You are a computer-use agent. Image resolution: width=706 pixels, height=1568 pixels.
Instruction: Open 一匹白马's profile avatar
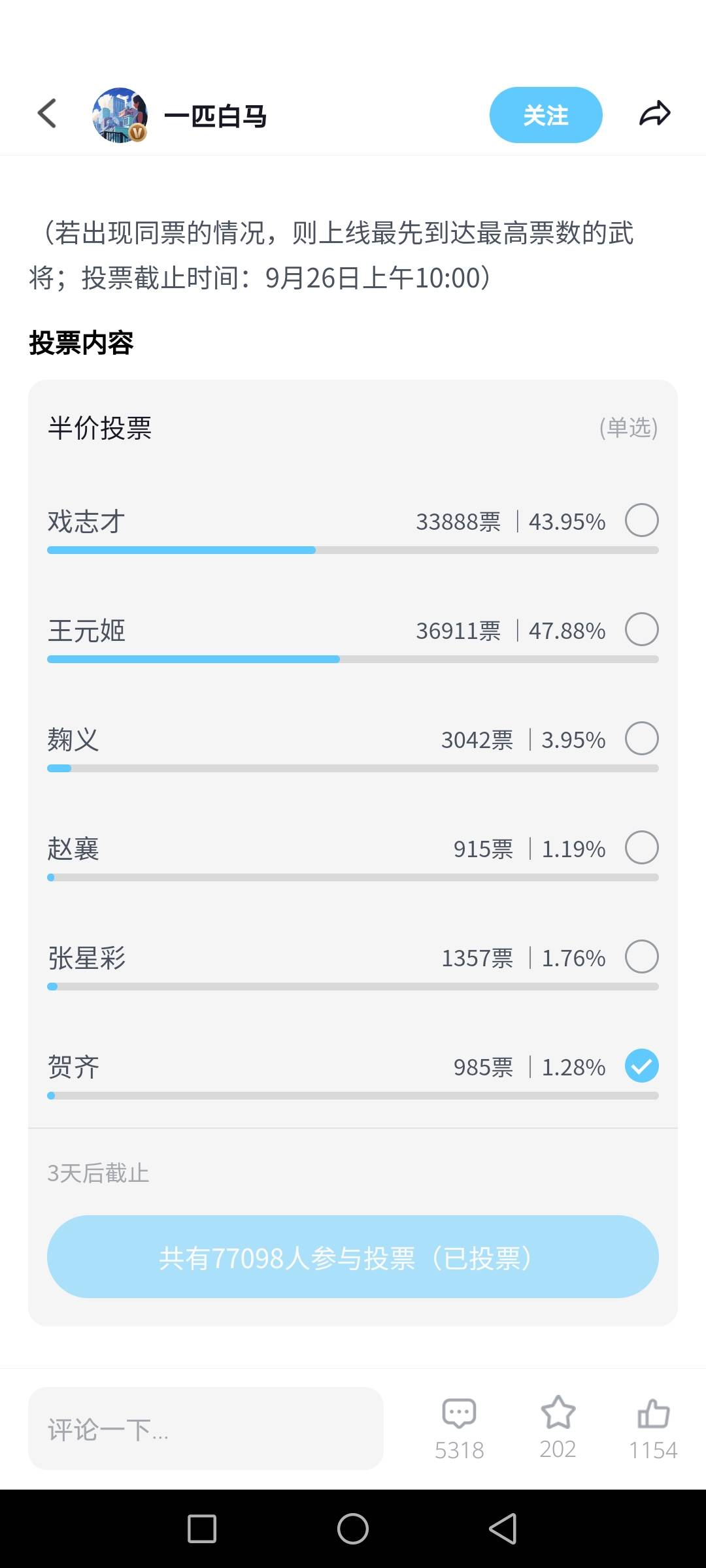[120, 115]
